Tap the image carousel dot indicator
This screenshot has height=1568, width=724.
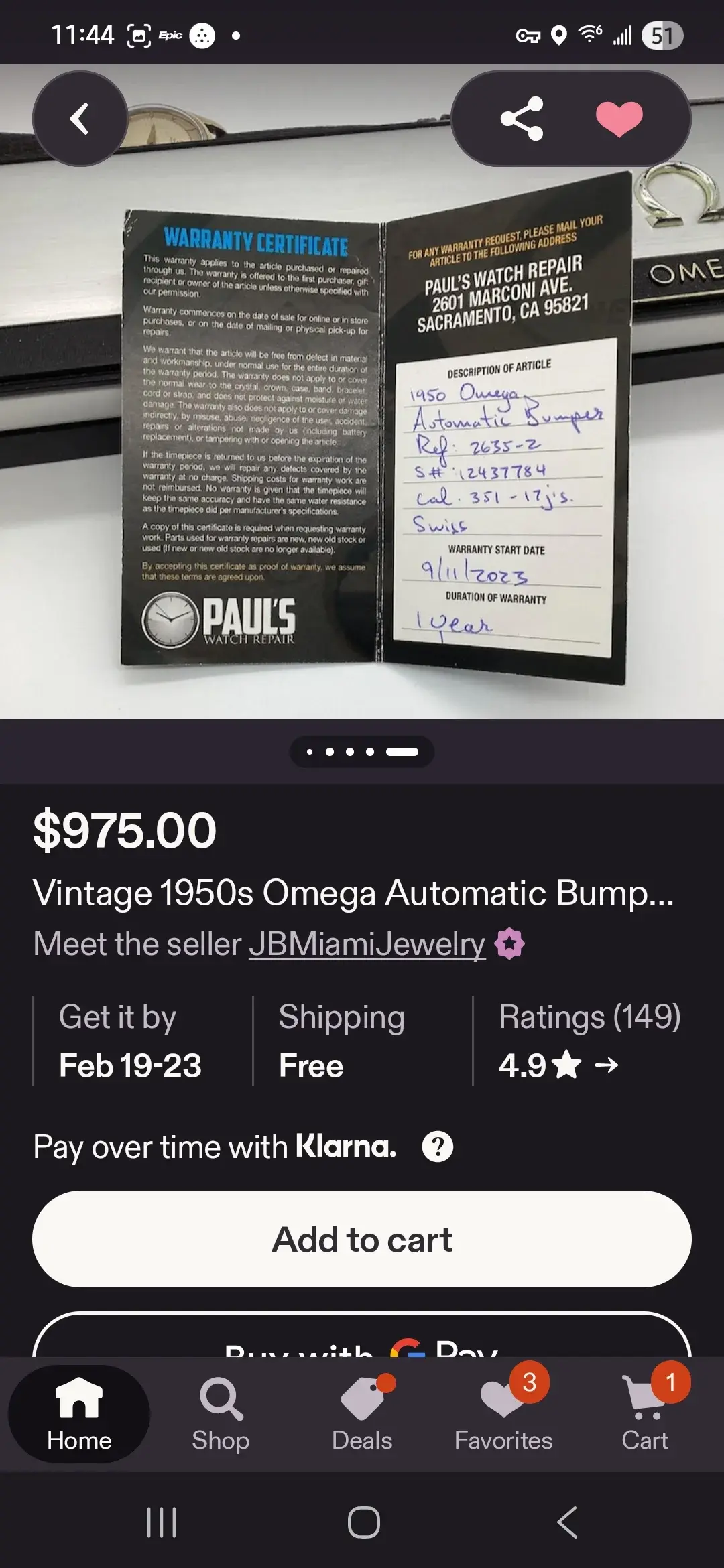coord(362,751)
